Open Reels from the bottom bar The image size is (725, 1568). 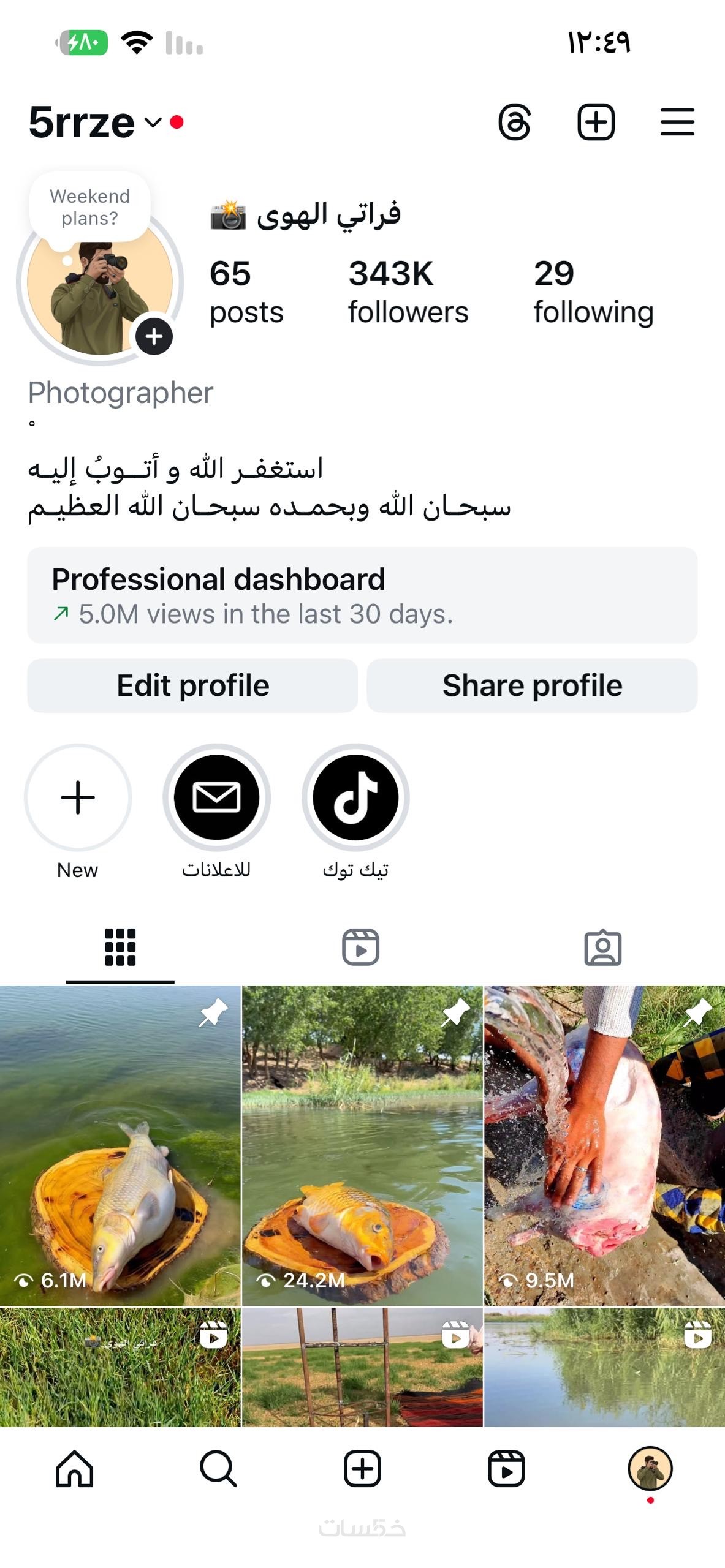(506, 1469)
